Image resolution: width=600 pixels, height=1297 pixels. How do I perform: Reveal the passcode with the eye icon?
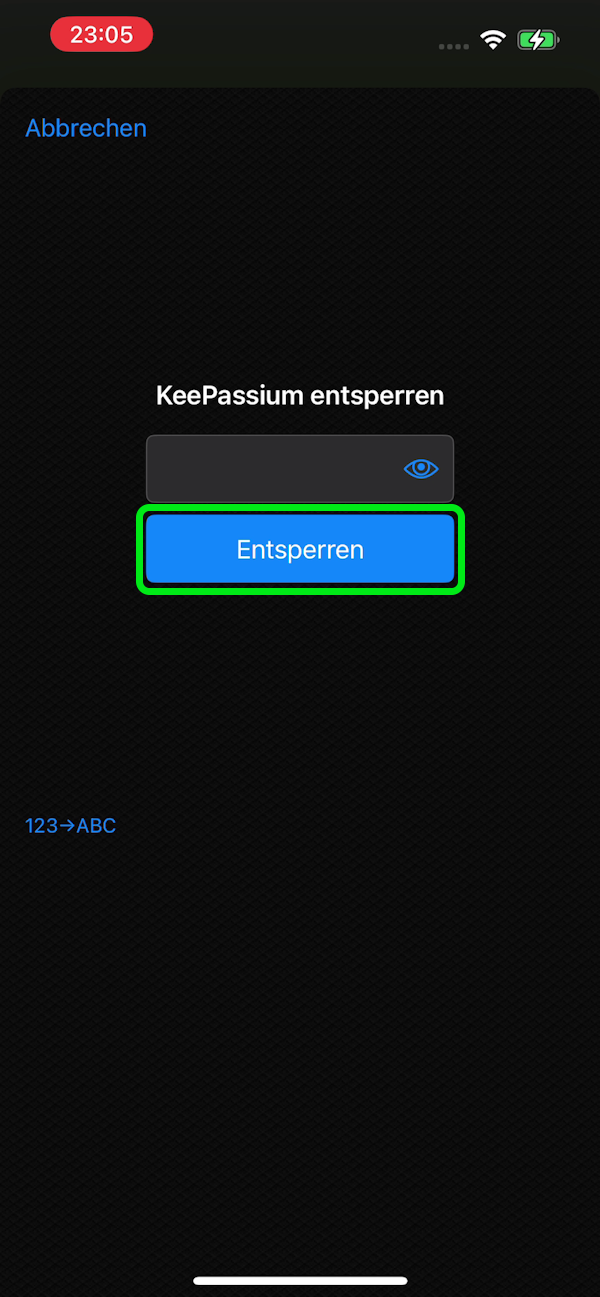pos(421,468)
